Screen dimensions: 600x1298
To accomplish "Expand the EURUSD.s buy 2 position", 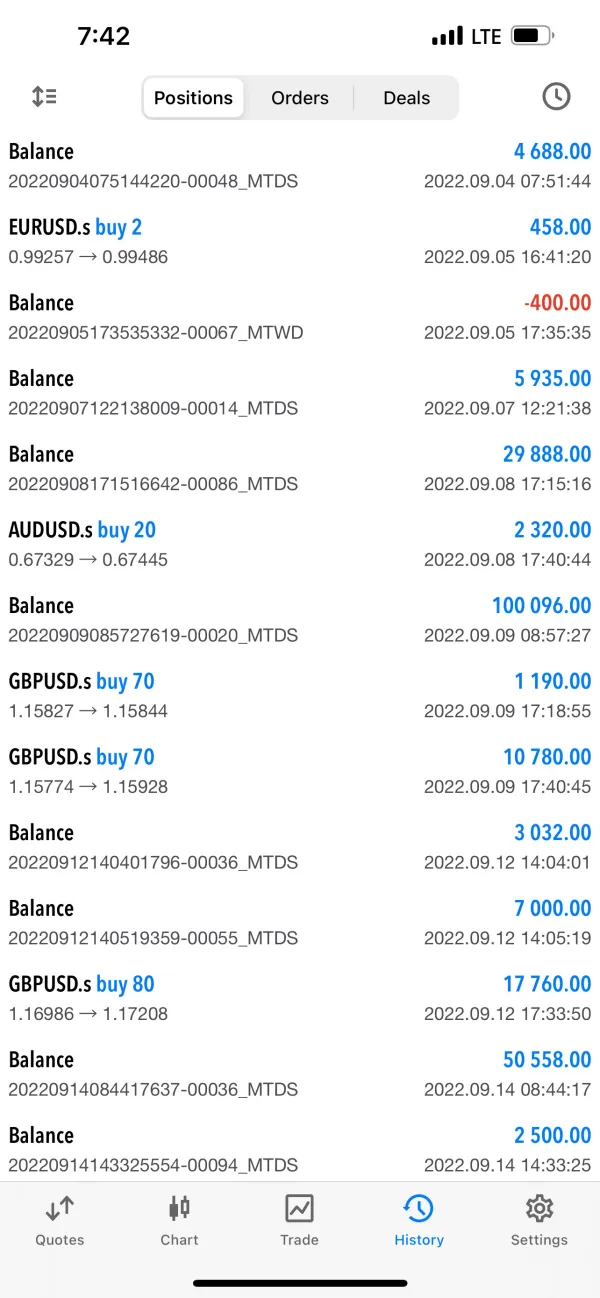I will (x=300, y=241).
